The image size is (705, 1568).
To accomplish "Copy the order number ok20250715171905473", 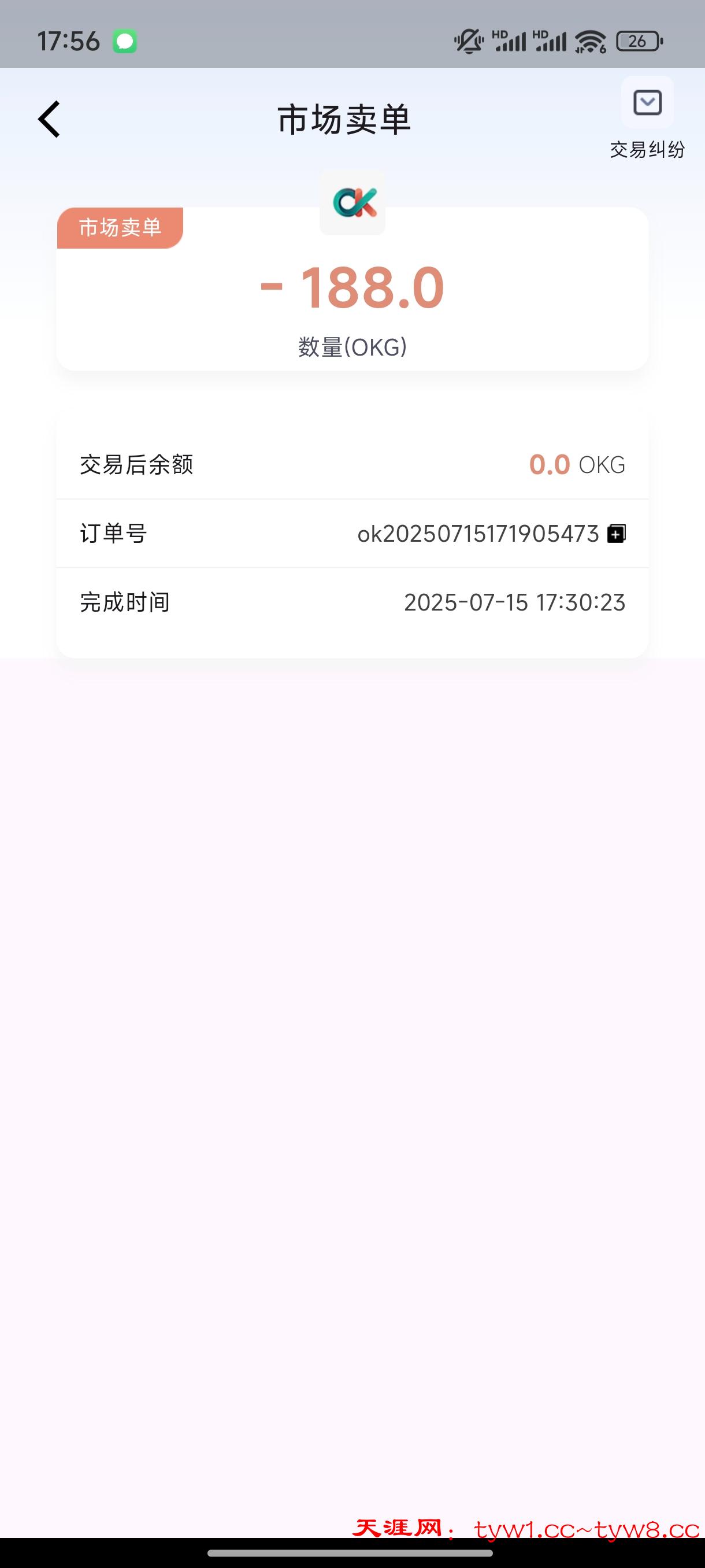I will 616,534.
